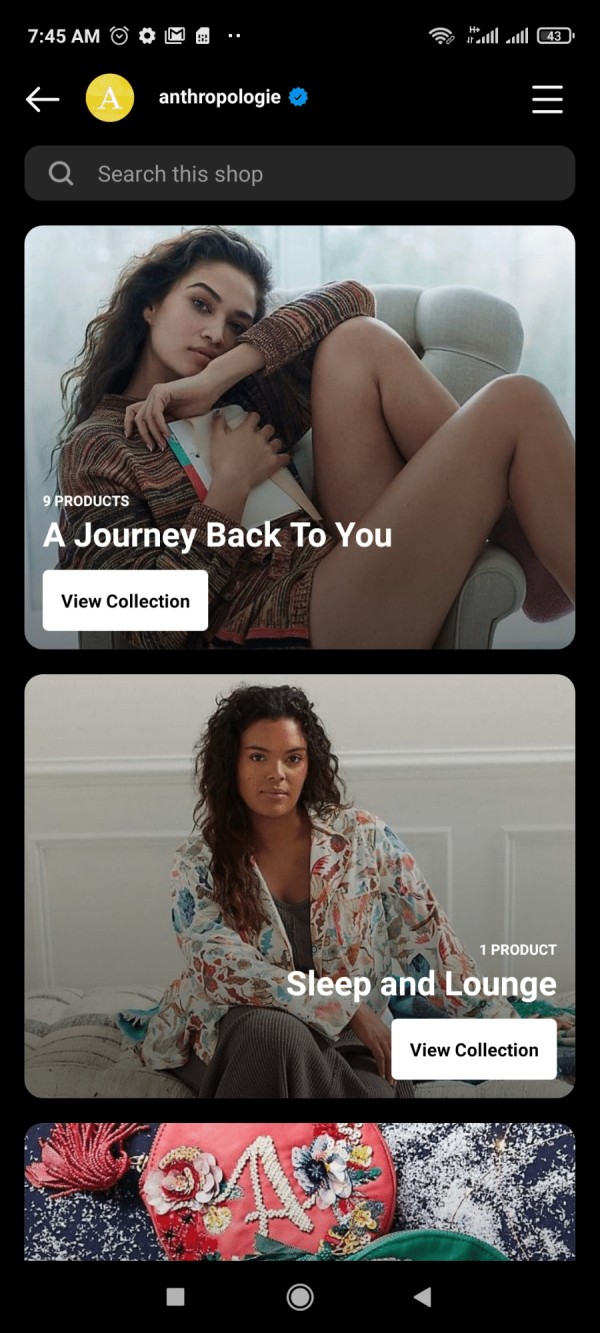Viewport: 600px width, 1333px height.
Task: View the Sleep and Lounge collection
Action: click(x=473, y=1050)
